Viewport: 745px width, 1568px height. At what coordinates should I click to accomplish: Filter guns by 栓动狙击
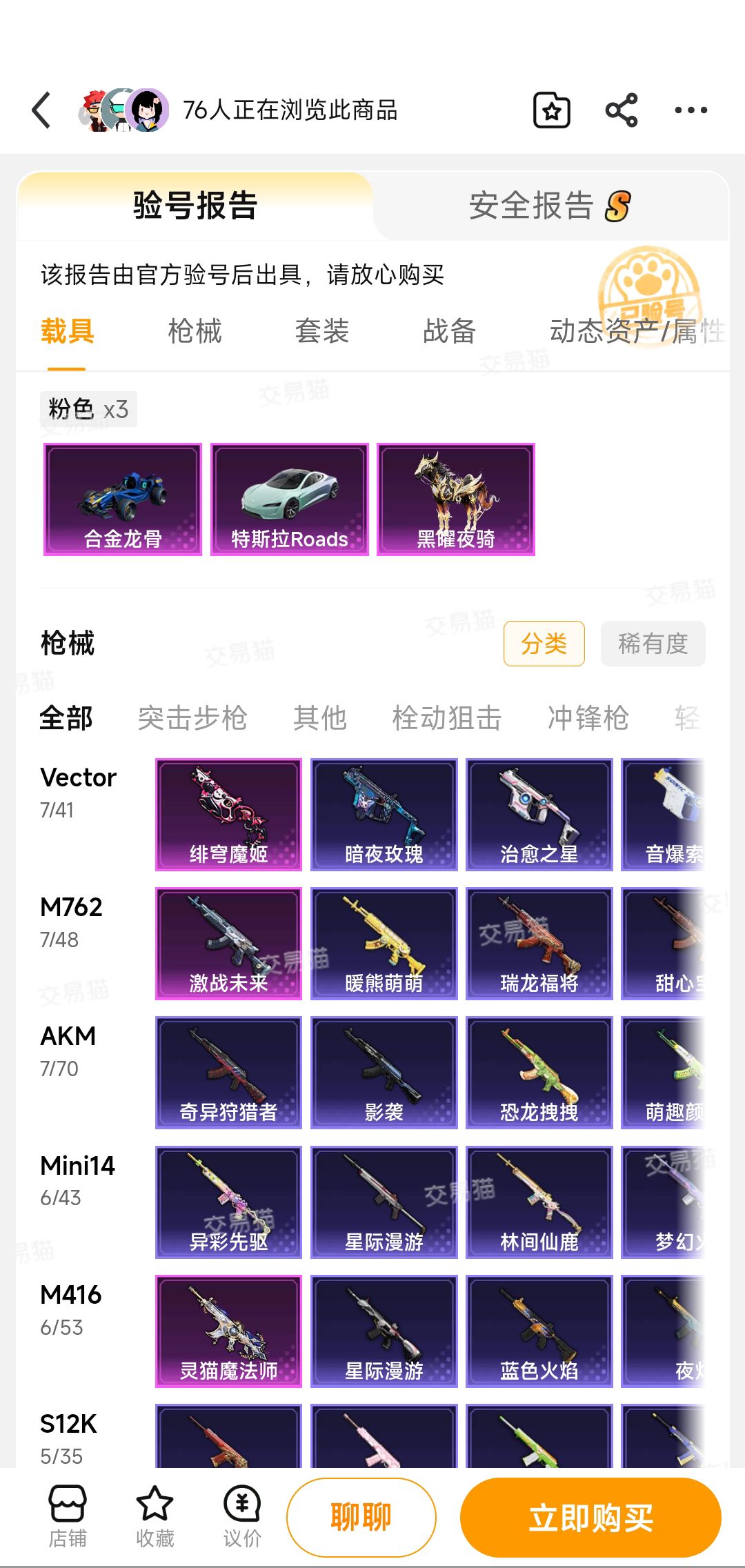pos(446,719)
